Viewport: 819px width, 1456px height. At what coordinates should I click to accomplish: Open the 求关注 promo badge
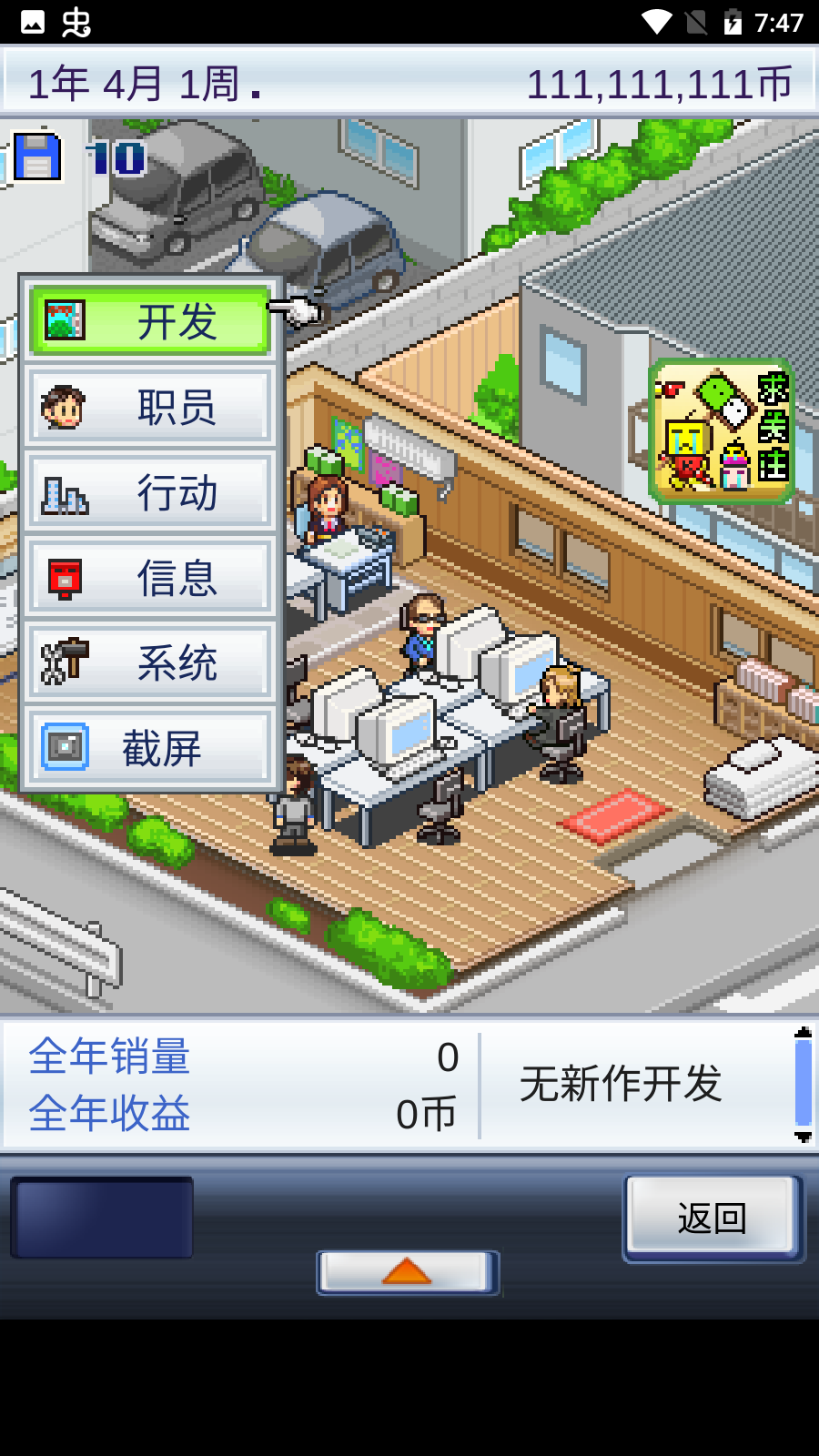click(x=721, y=431)
